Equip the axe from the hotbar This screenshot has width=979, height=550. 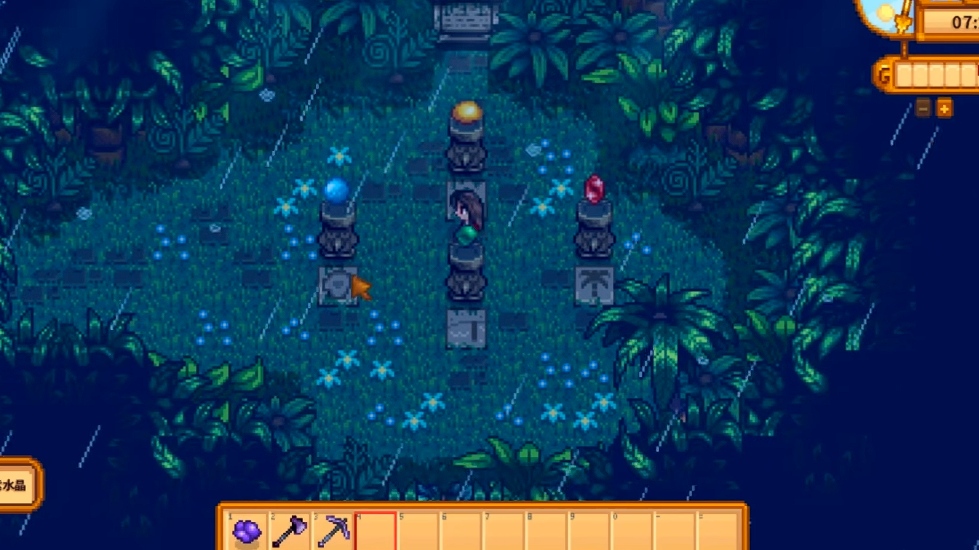coord(290,531)
